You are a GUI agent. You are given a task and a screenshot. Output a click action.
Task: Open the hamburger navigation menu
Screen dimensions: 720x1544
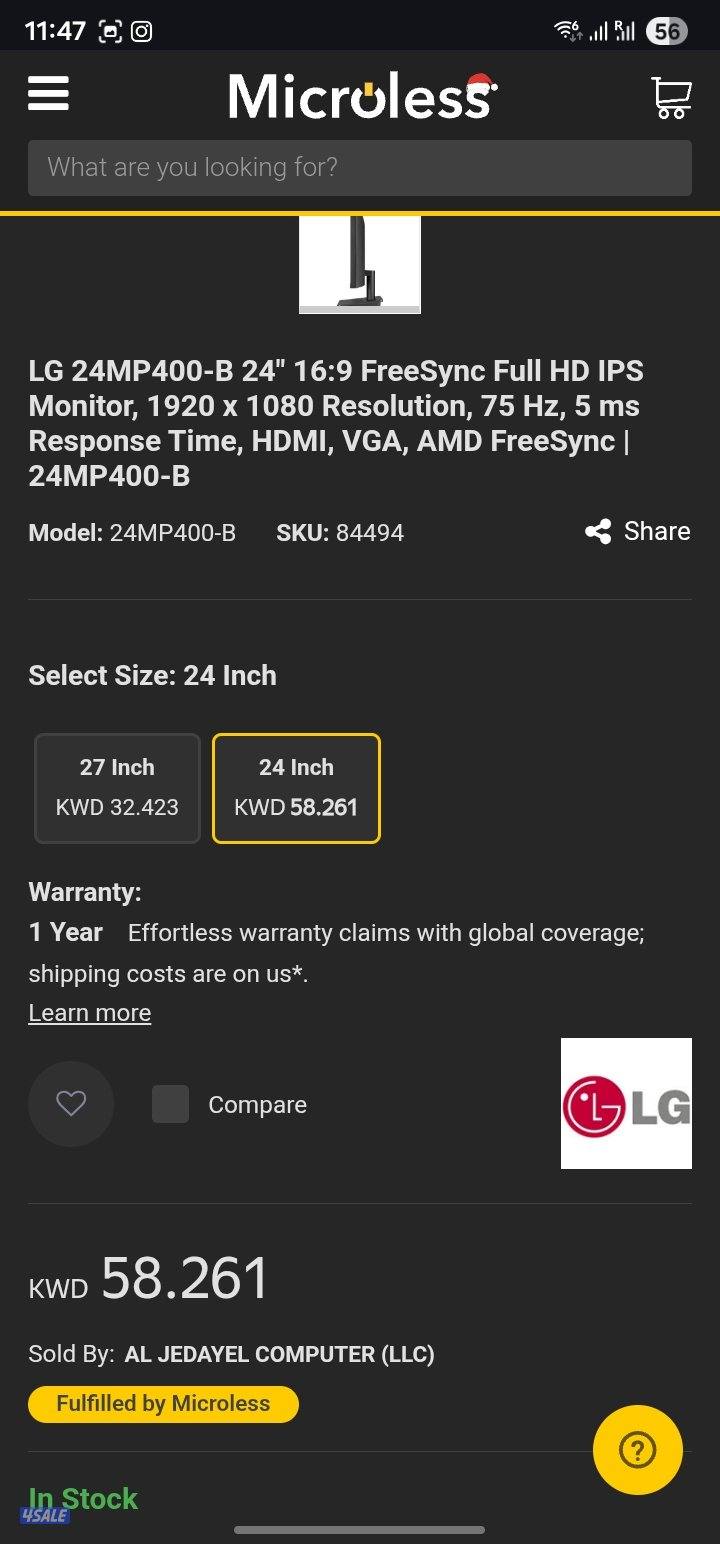pos(47,94)
